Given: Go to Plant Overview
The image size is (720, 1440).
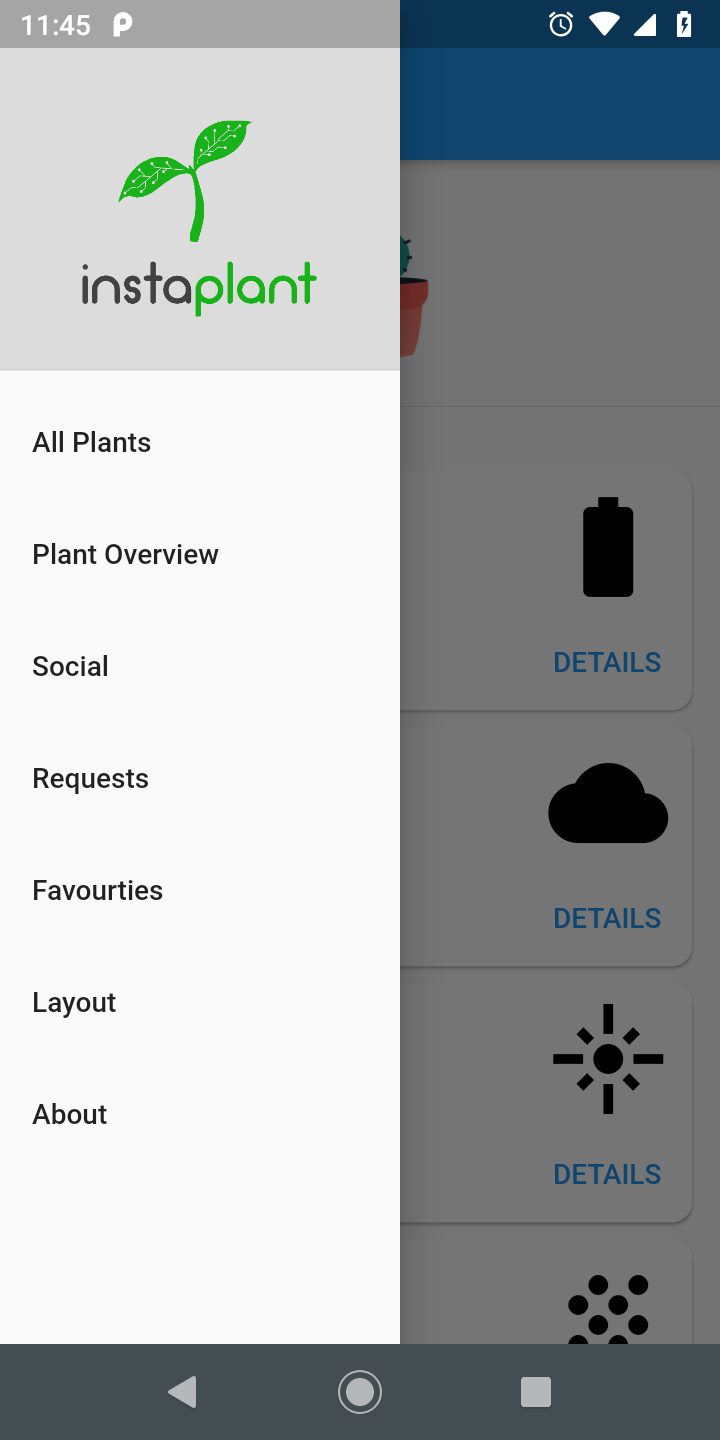Looking at the screenshot, I should click(200, 554).
